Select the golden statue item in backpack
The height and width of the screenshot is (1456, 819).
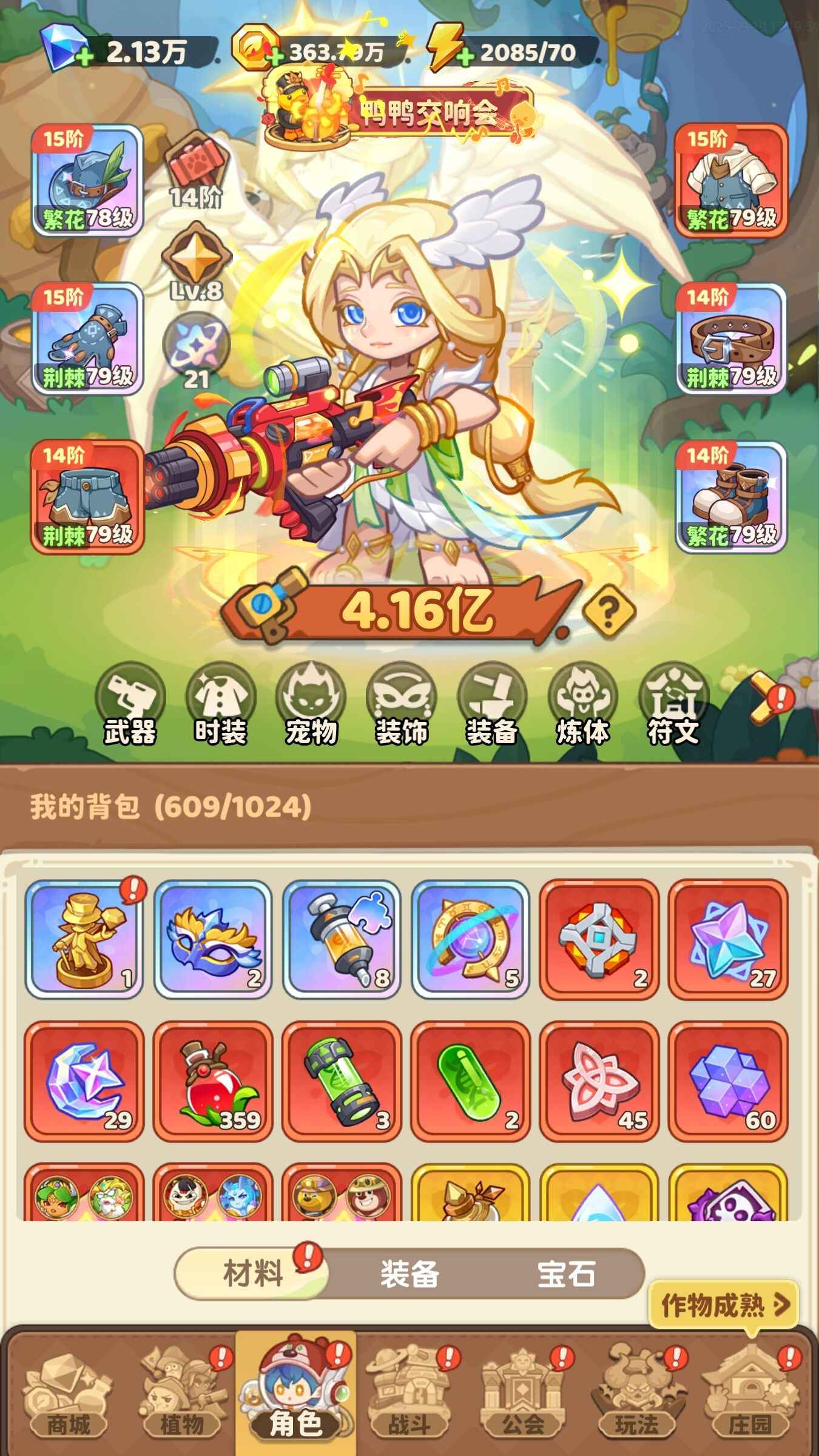click(84, 939)
